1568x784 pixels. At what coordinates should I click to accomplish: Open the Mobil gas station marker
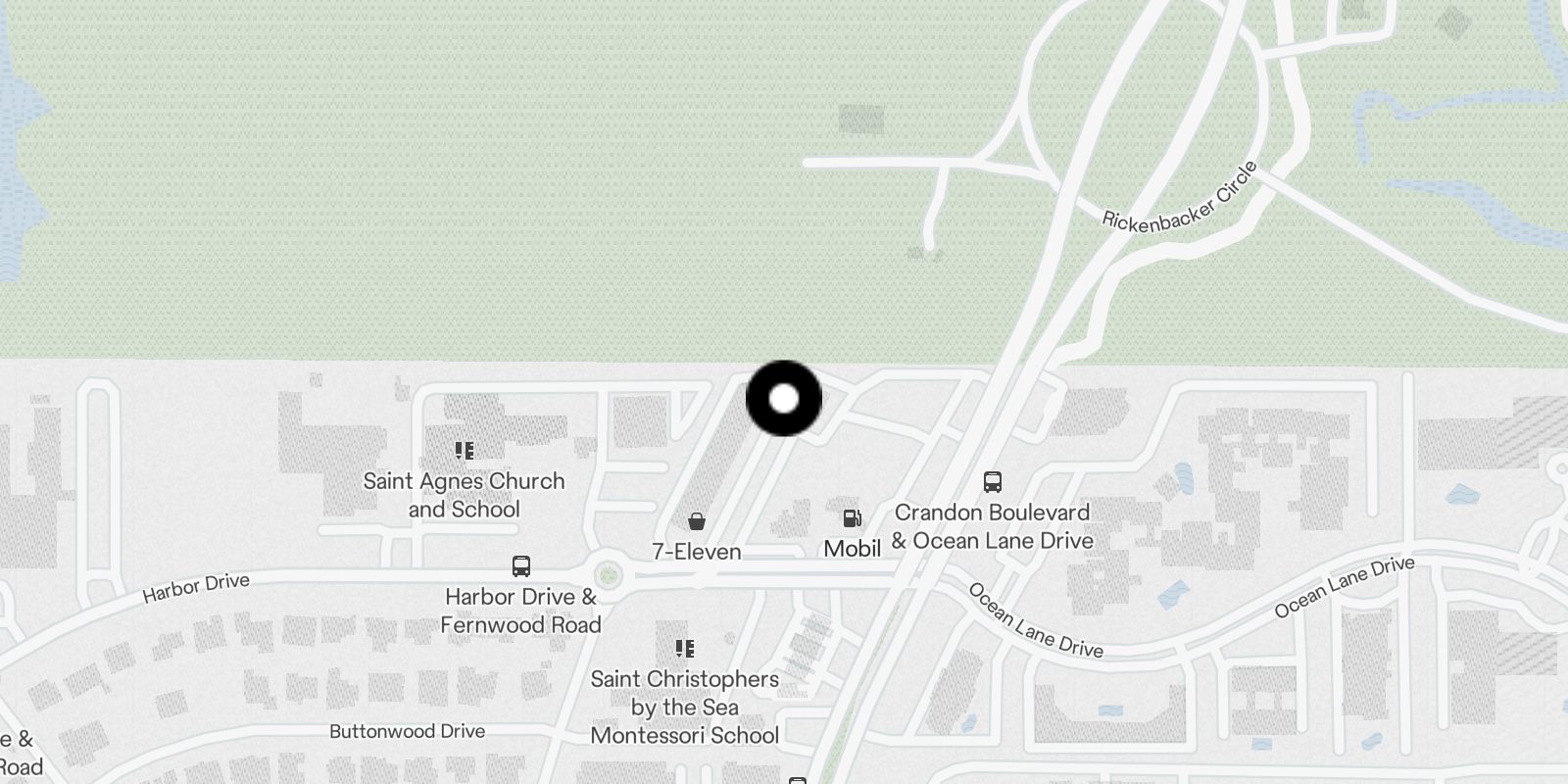(x=853, y=519)
